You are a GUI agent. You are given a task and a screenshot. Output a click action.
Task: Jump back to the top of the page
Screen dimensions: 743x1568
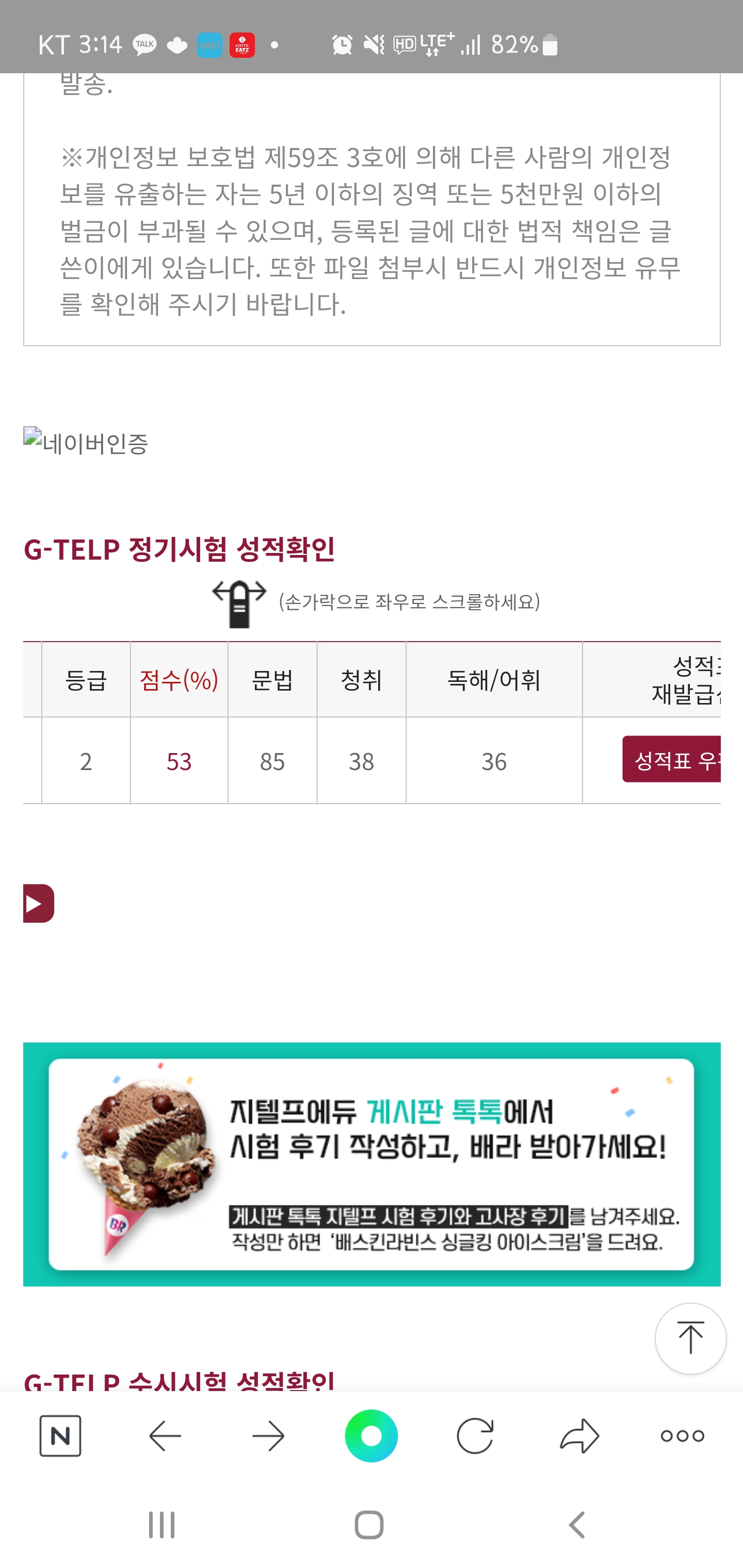690,1338
